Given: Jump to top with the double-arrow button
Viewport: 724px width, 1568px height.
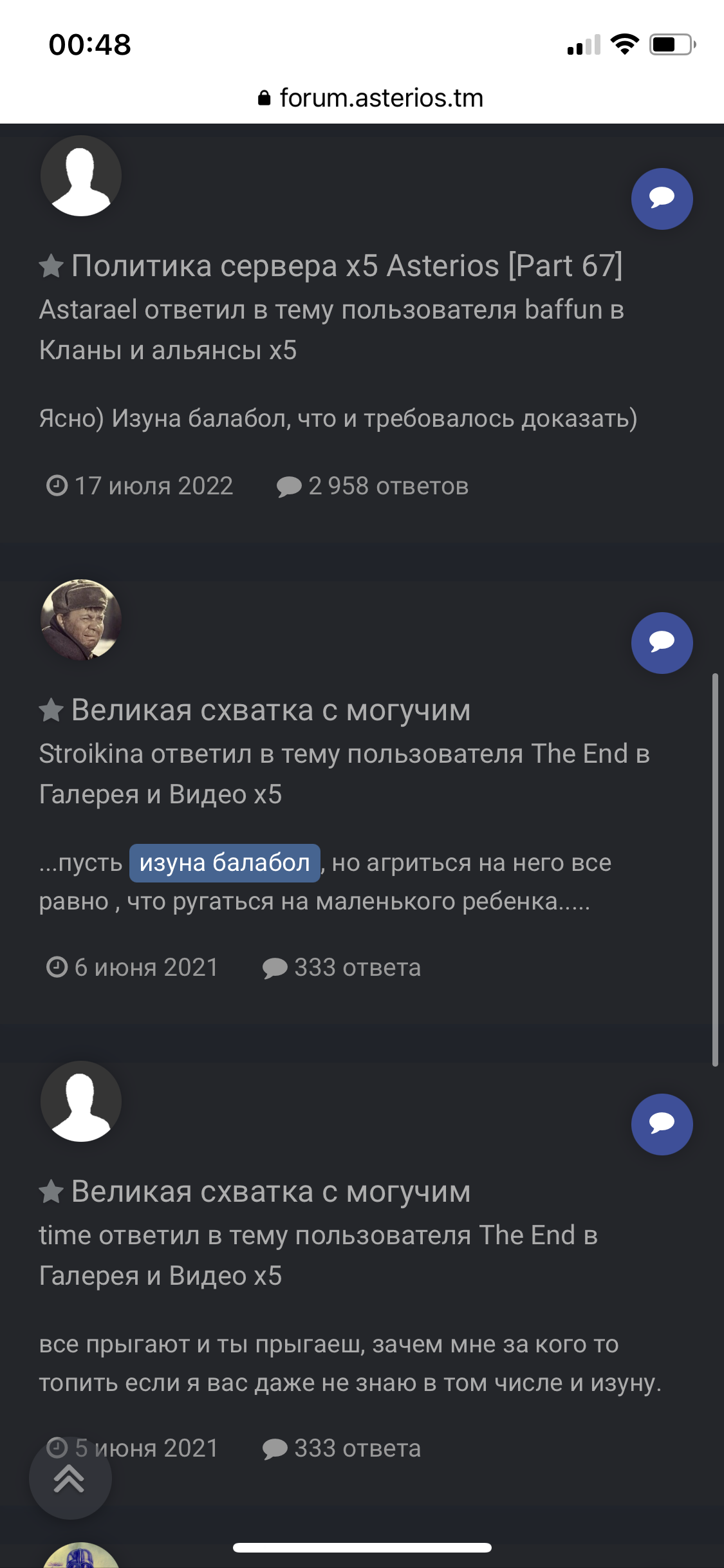Looking at the screenshot, I should tap(70, 1479).
